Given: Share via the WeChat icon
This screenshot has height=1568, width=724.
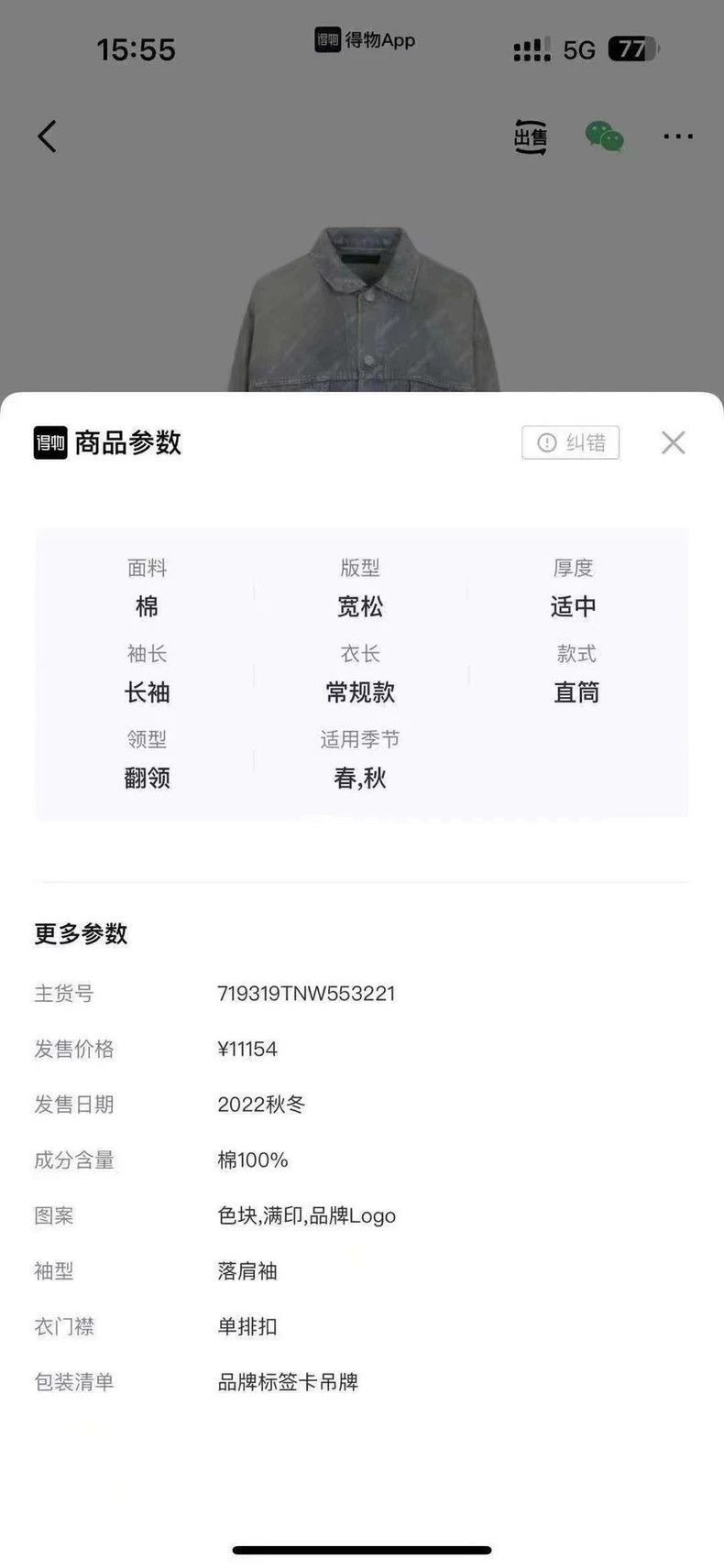Looking at the screenshot, I should pyautogui.click(x=605, y=136).
